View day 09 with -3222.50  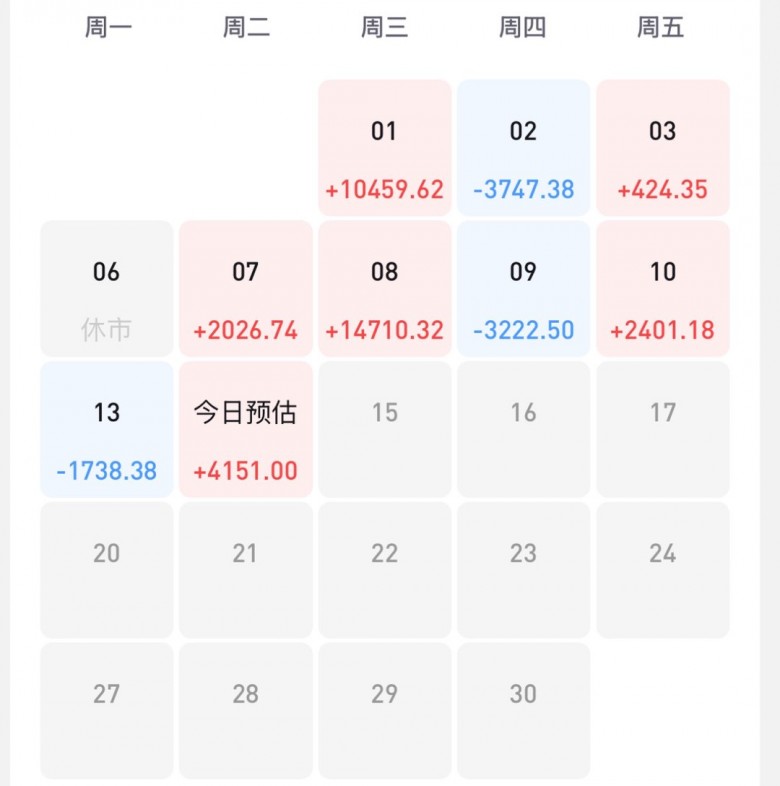click(x=523, y=289)
